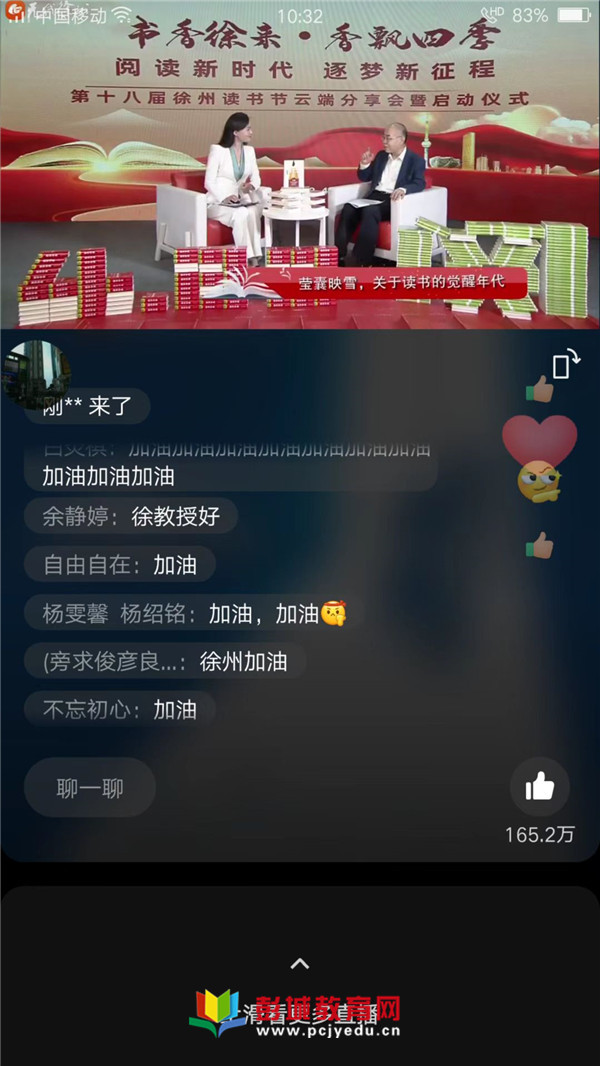The height and width of the screenshot is (1066, 600).
Task: Rotate the video to landscape mode
Action: coord(566,365)
